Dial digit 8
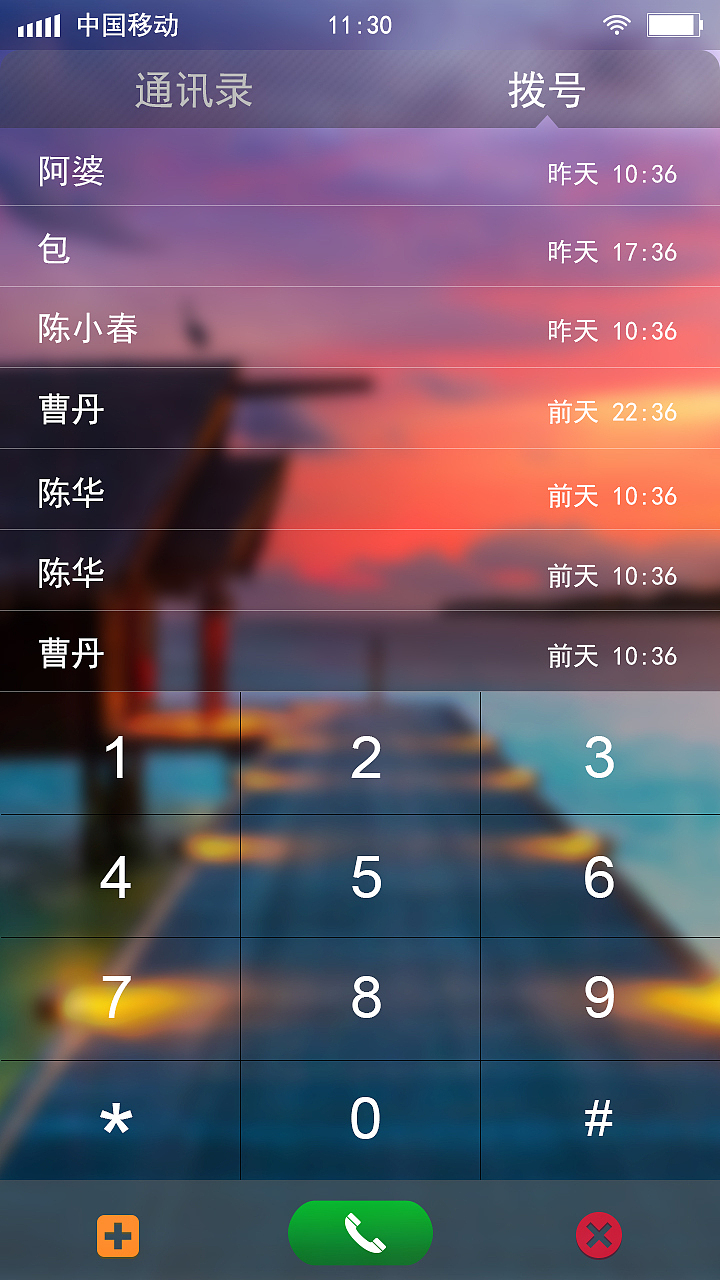720x1280 pixels. [x=365, y=997]
